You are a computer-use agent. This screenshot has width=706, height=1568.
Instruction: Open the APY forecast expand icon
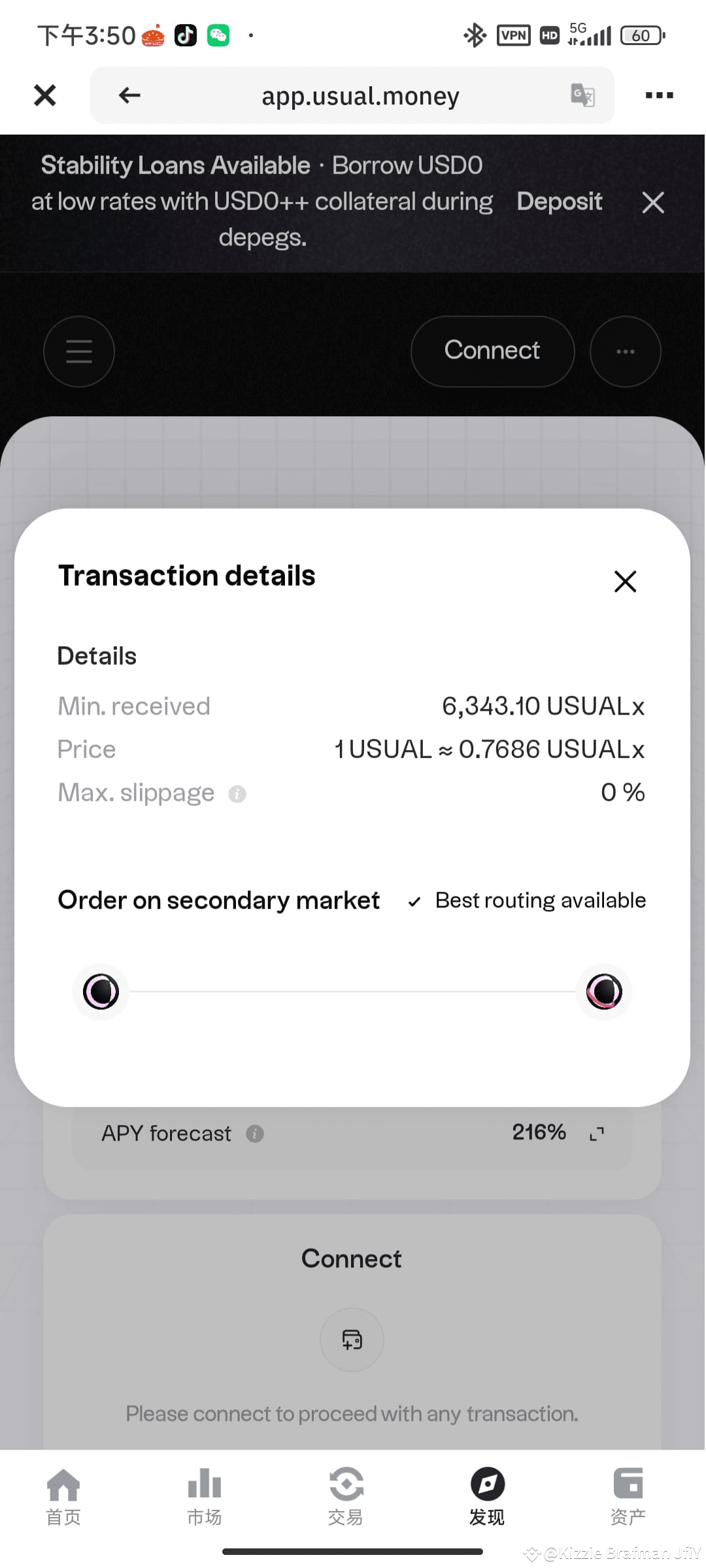pos(596,1134)
